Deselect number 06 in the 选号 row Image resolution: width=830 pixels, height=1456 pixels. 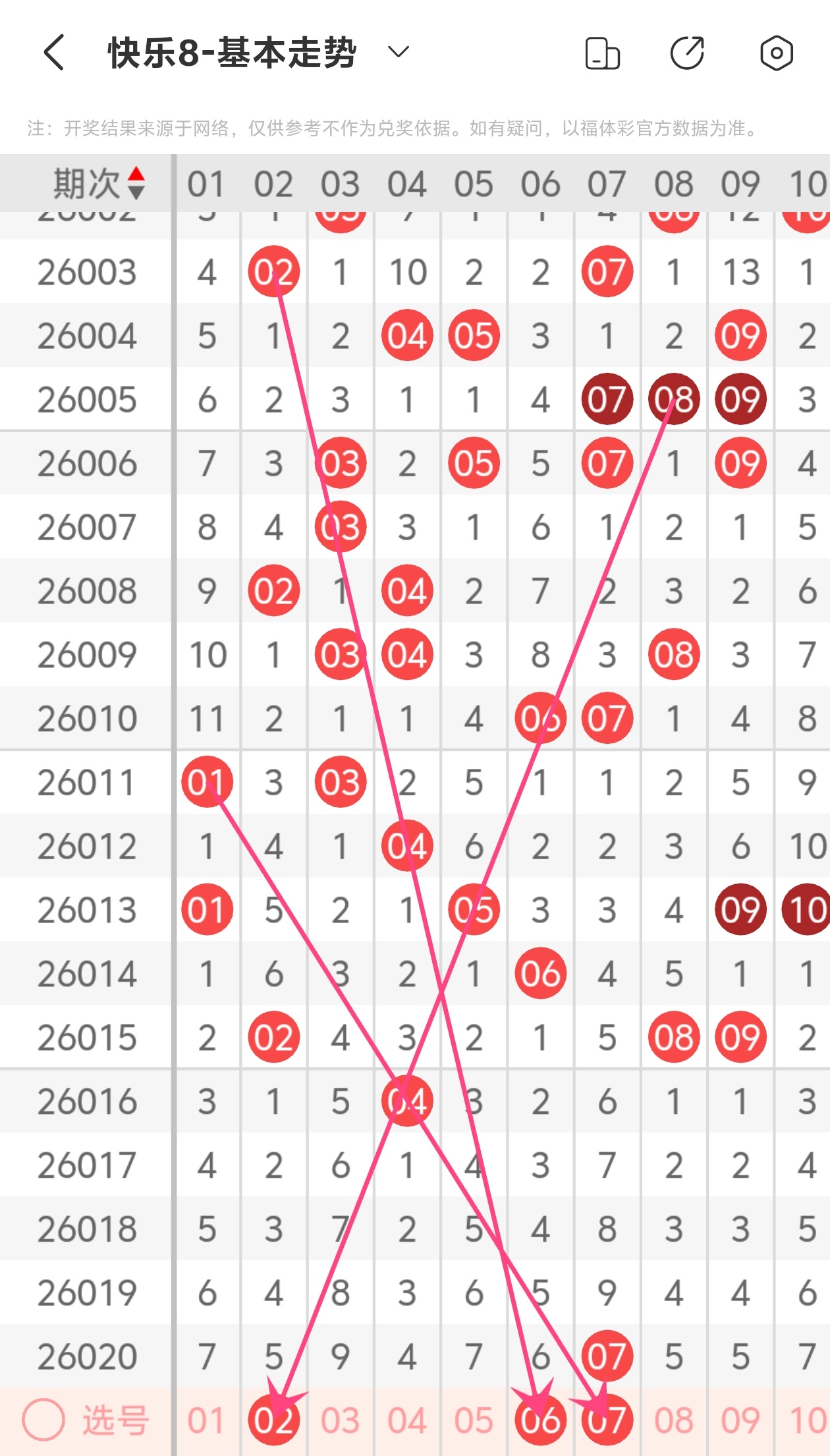(x=540, y=1420)
